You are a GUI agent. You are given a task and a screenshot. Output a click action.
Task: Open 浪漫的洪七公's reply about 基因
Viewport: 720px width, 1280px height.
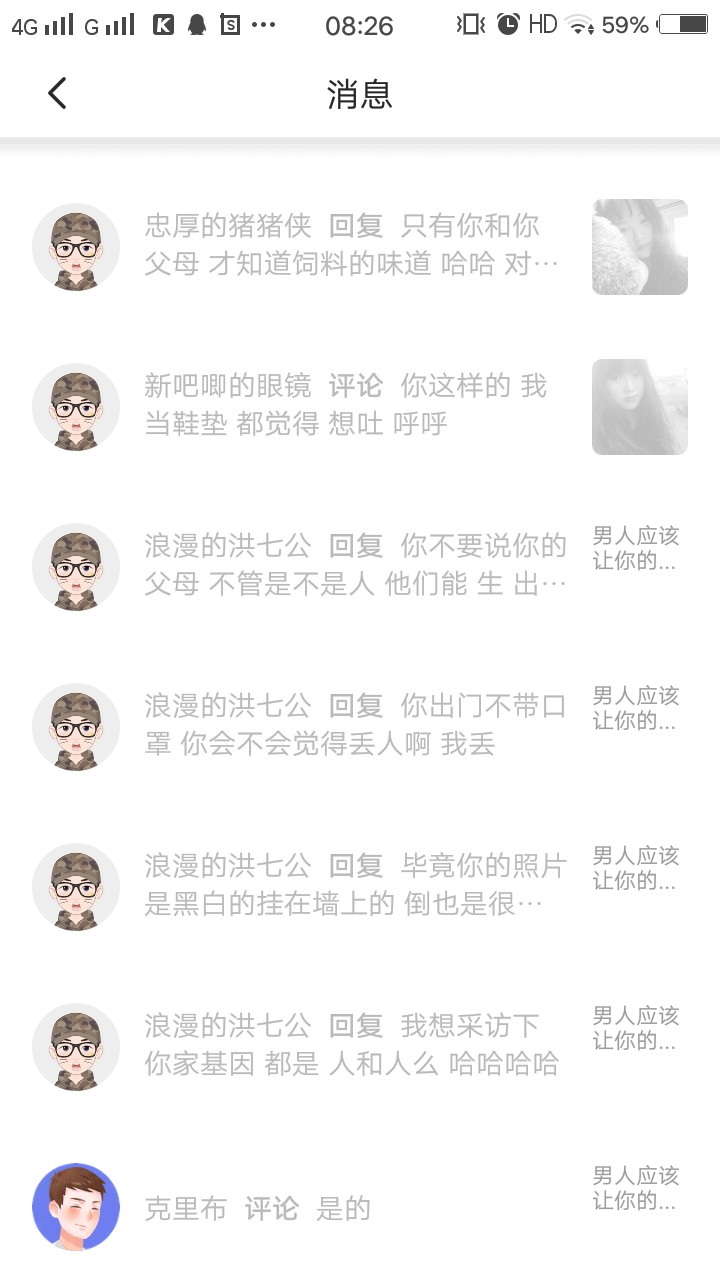tap(360, 1046)
